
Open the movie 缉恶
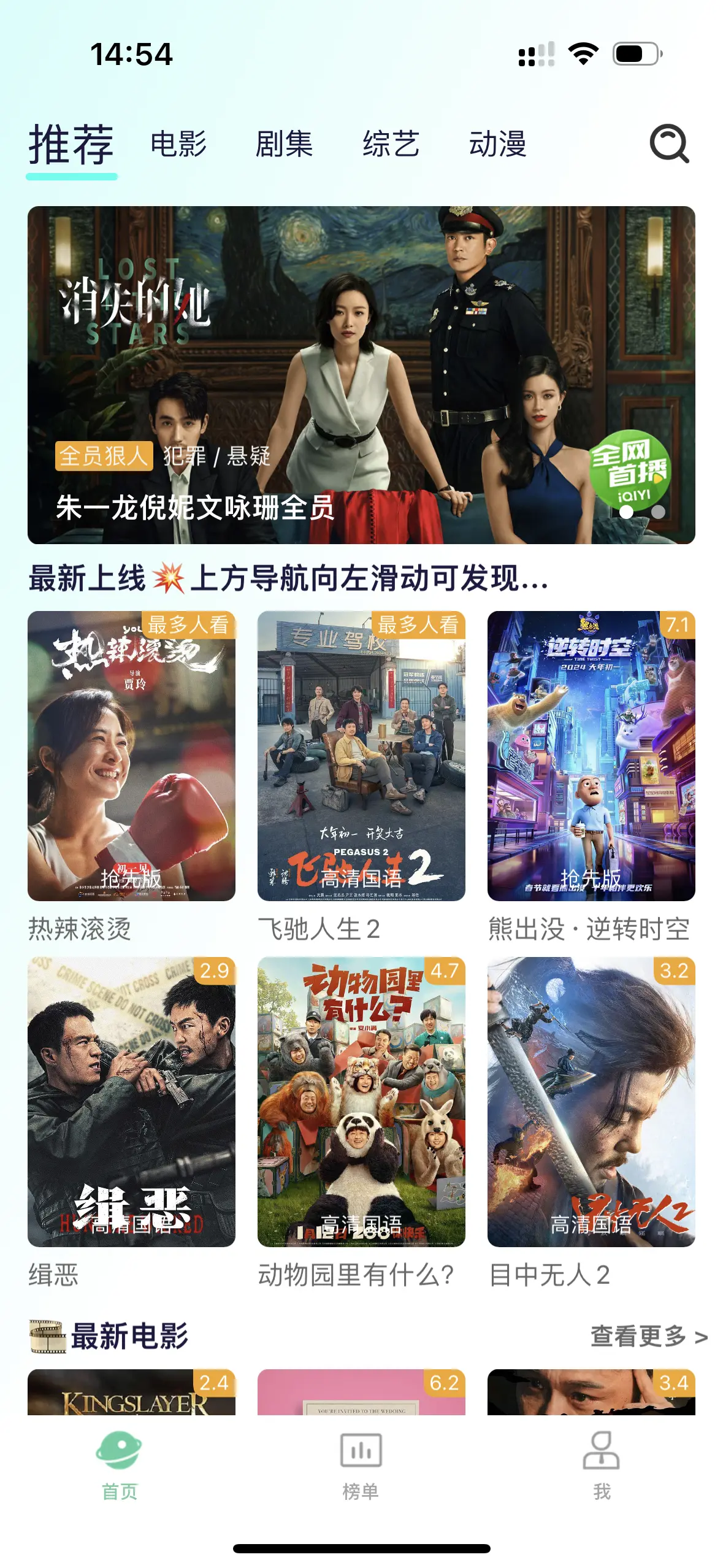pyautogui.click(x=131, y=1102)
